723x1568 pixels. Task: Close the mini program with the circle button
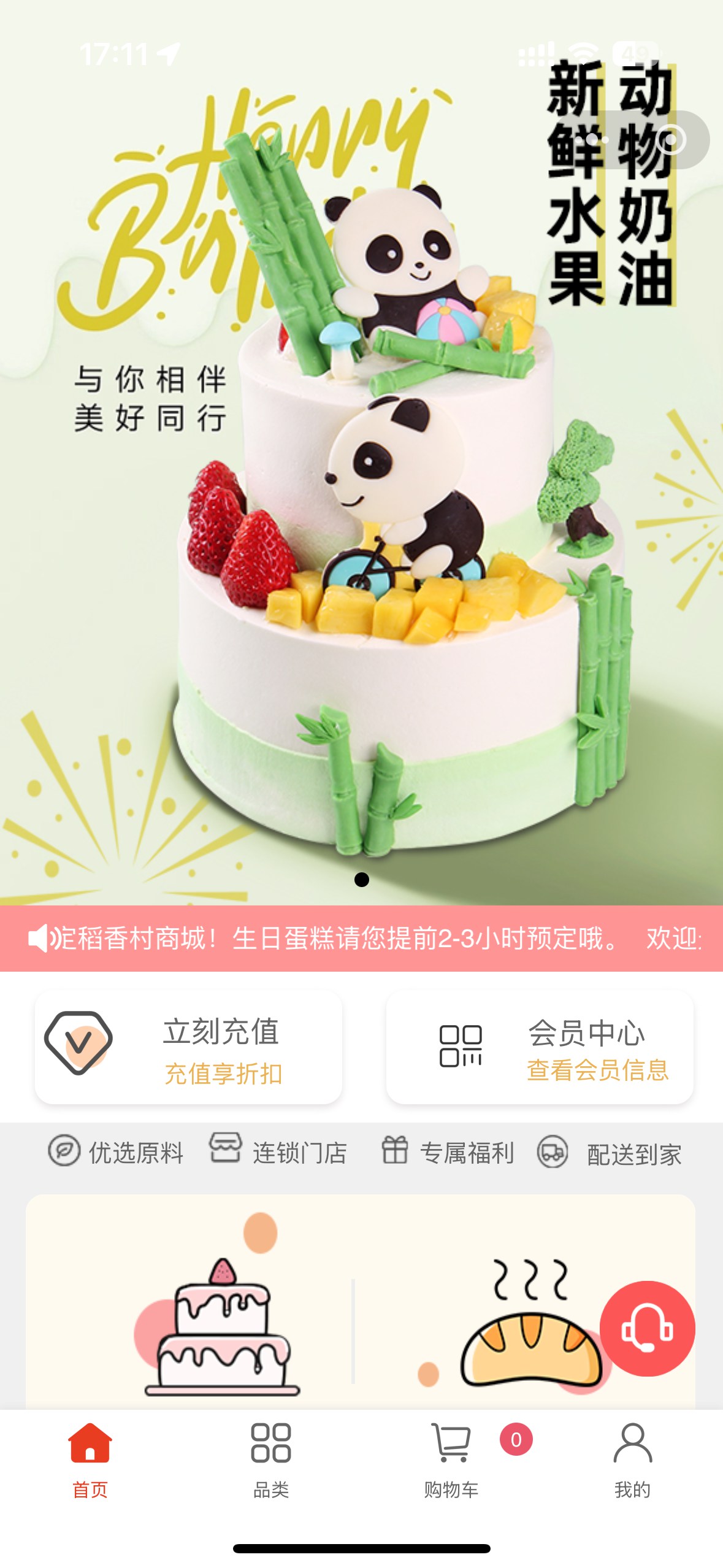[x=671, y=140]
